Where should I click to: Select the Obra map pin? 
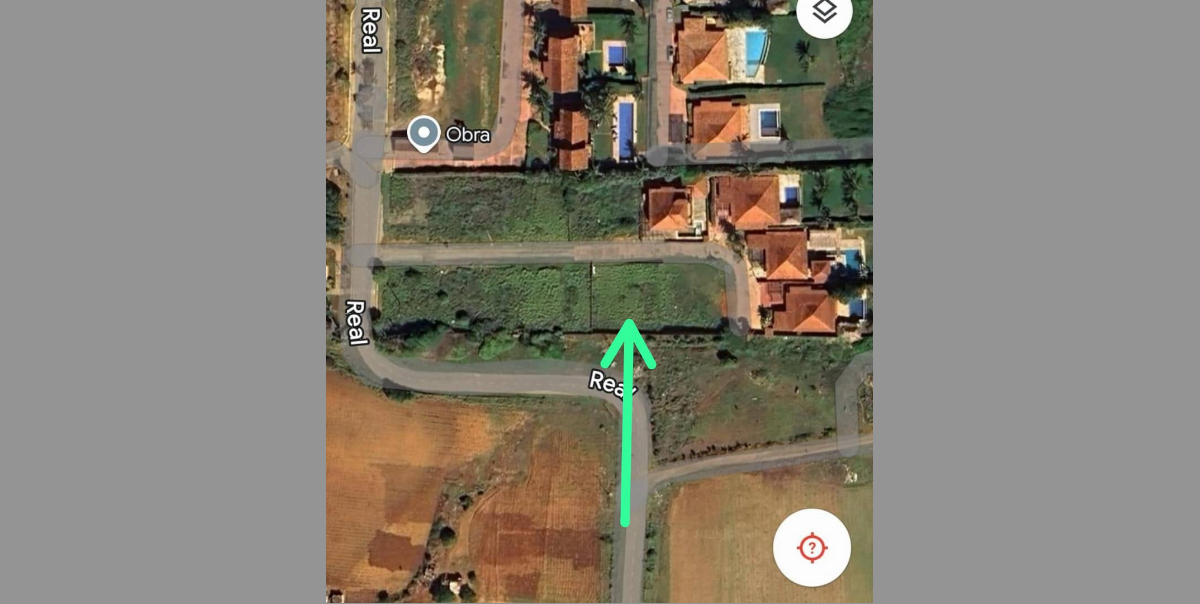[424, 134]
